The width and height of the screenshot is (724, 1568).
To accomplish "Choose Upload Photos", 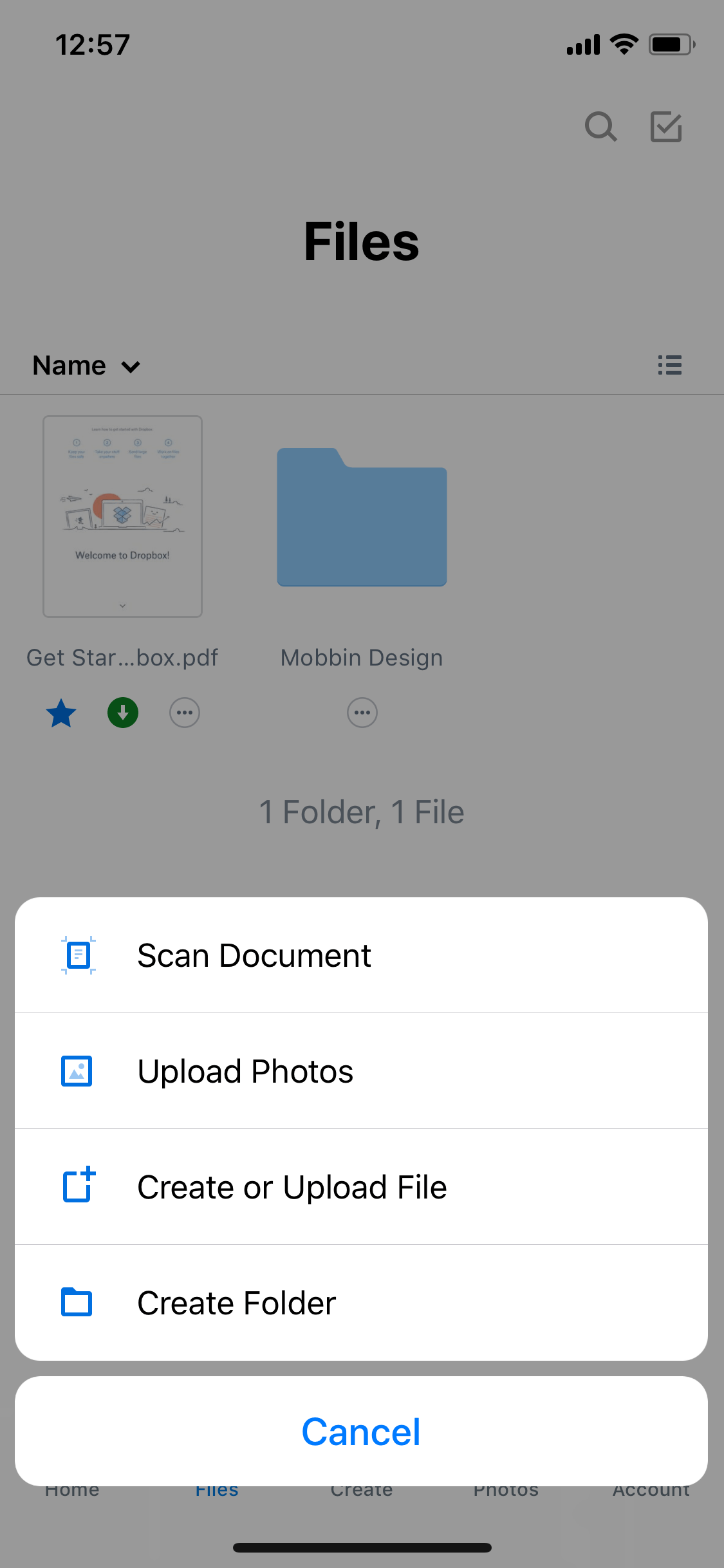I will click(361, 1071).
